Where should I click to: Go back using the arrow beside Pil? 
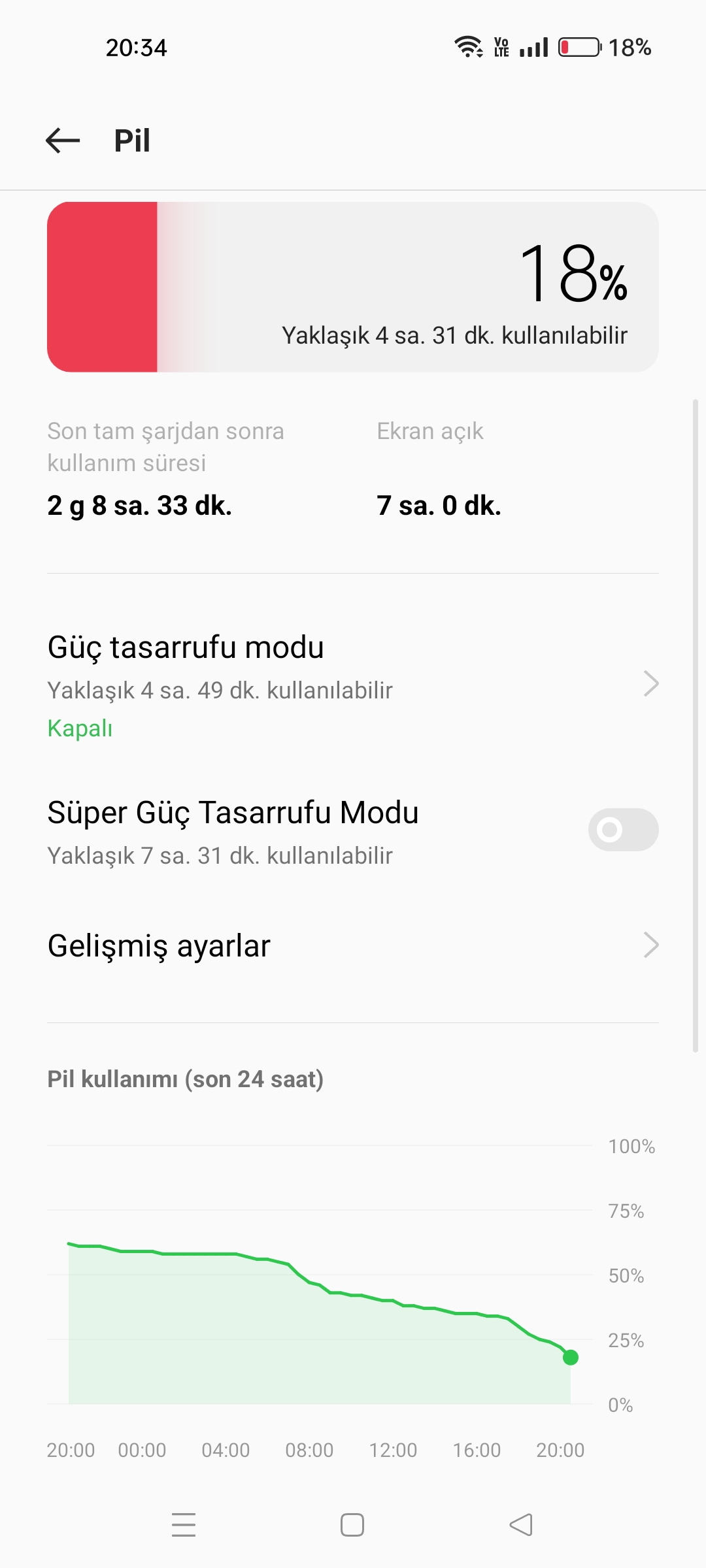tap(63, 140)
